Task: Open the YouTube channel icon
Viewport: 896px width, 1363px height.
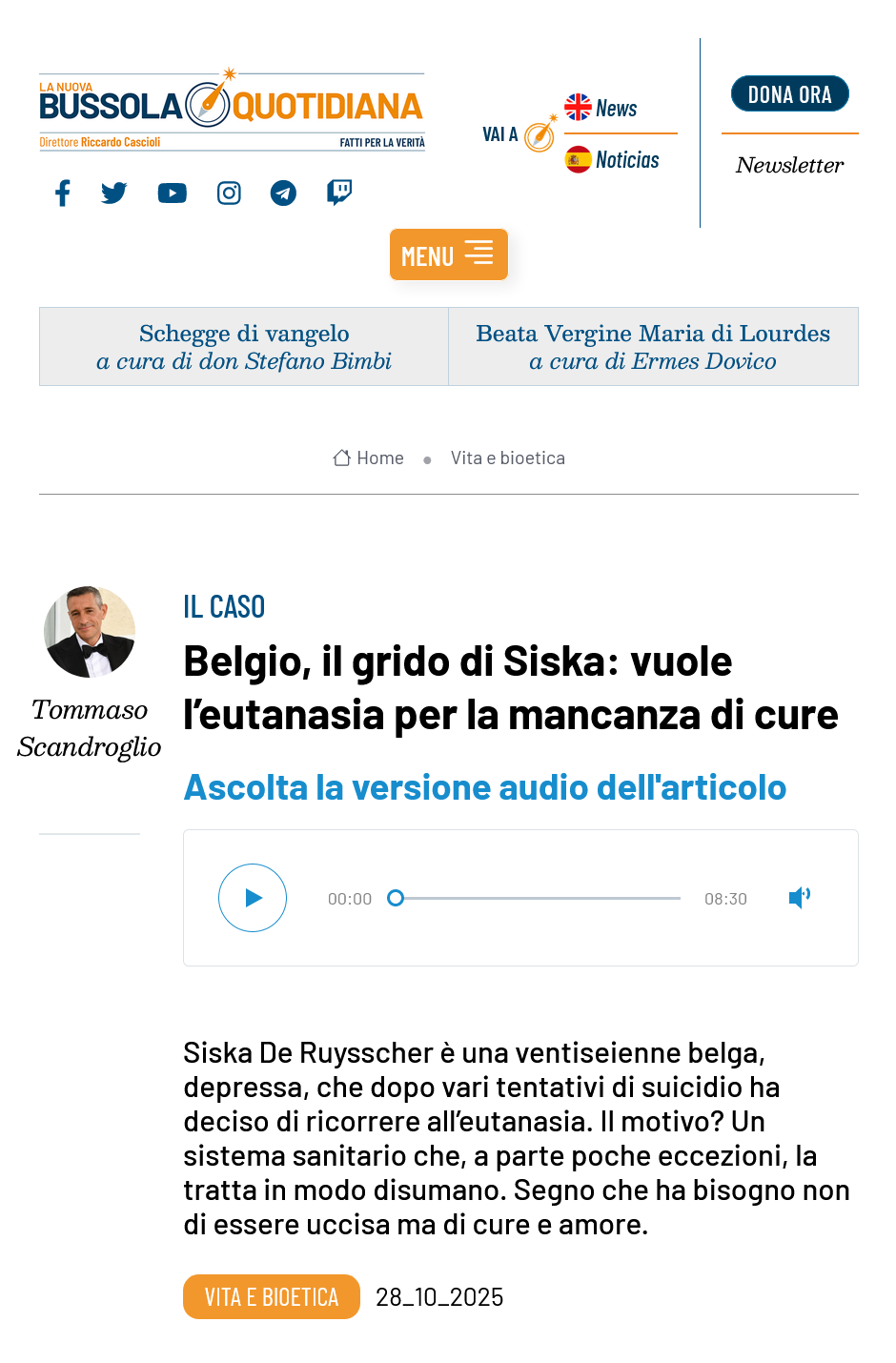Action: 172,193
